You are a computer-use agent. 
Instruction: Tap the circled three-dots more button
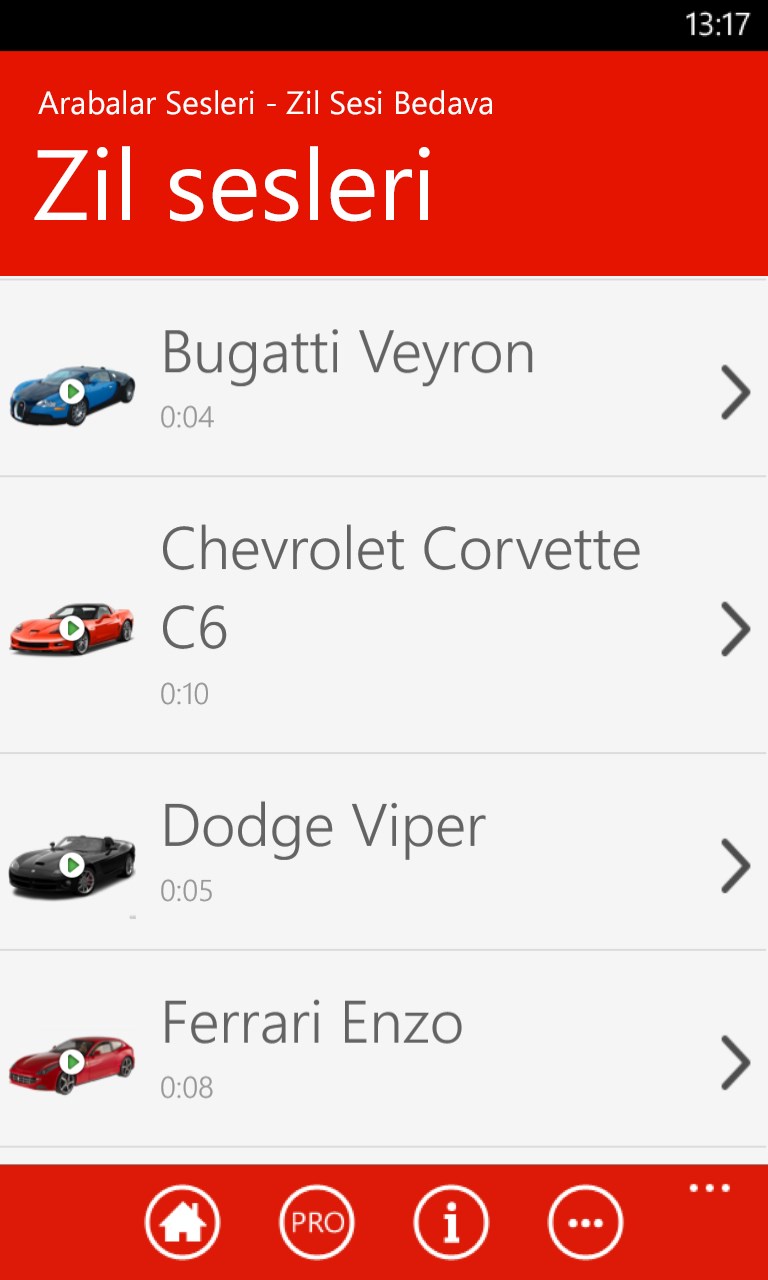coord(585,1222)
